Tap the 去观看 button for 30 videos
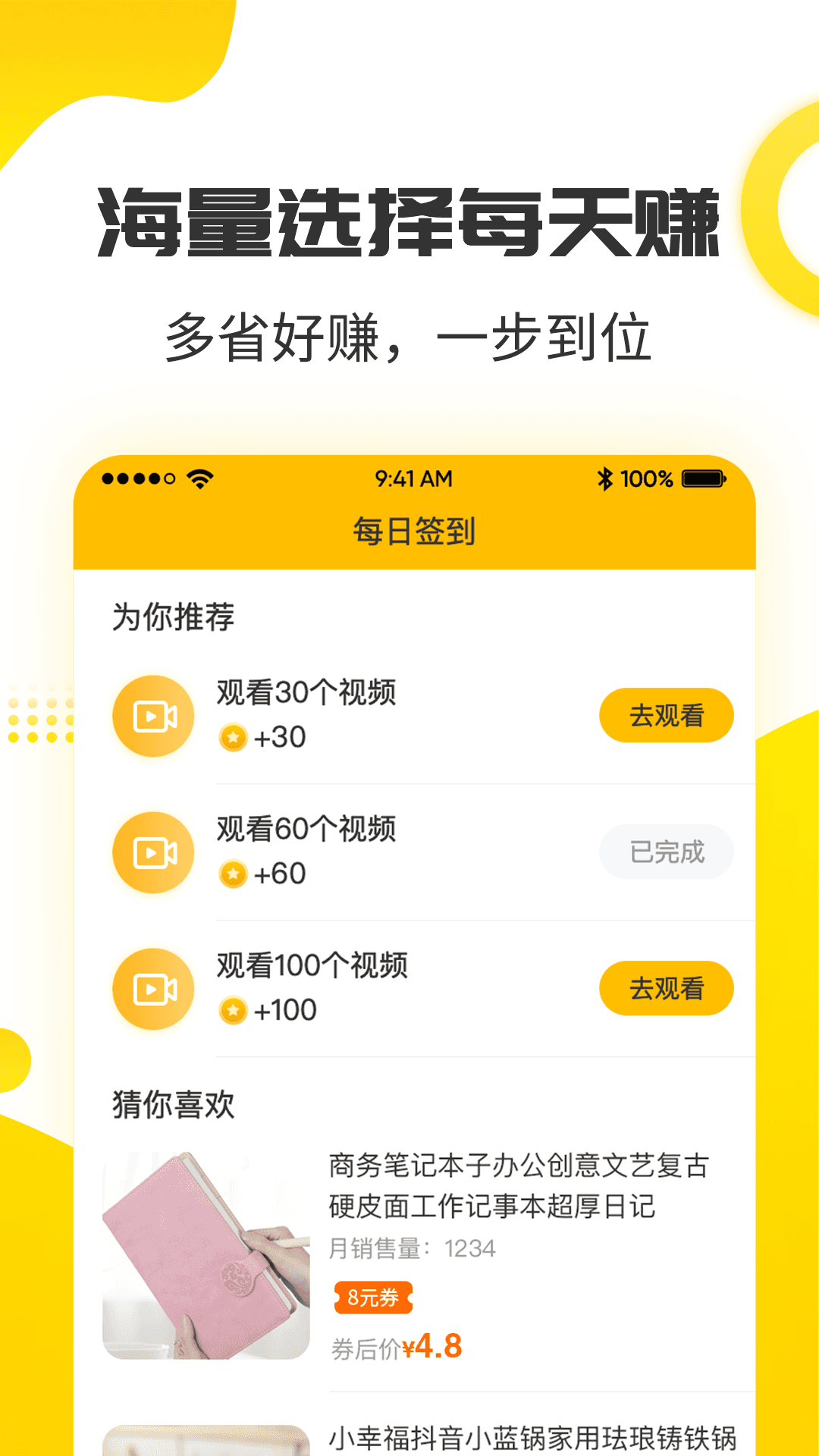819x1456 pixels. tap(666, 714)
